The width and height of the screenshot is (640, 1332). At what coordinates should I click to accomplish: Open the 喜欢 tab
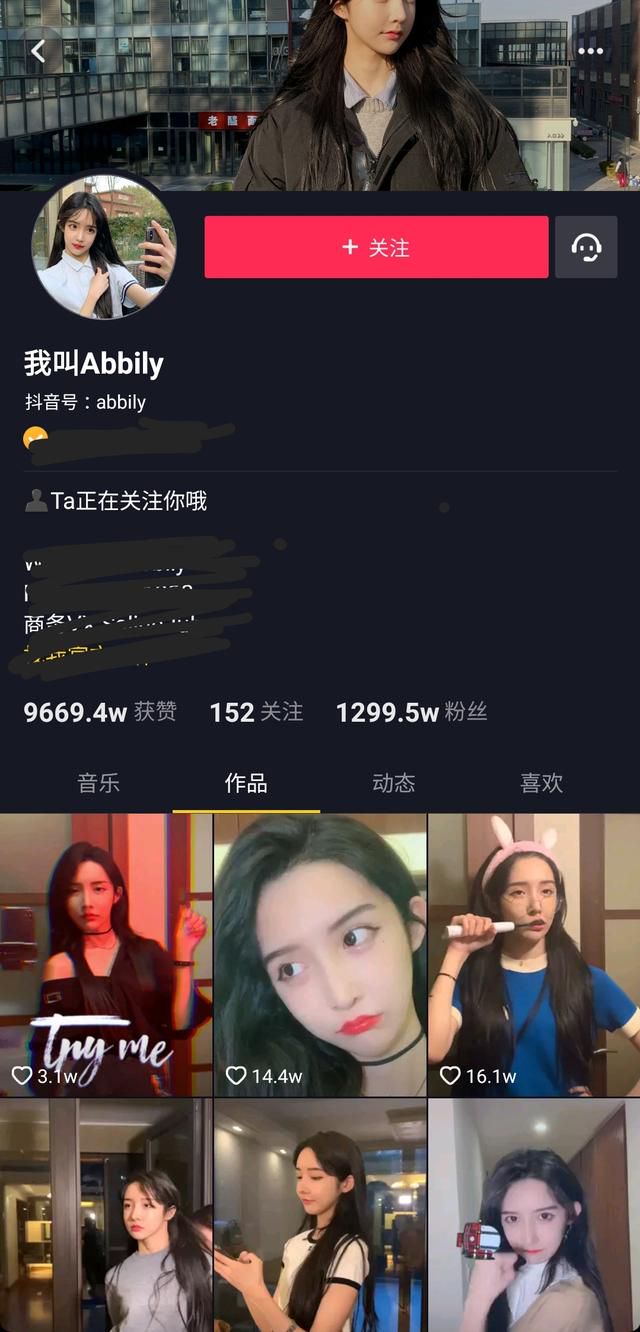pos(541,783)
